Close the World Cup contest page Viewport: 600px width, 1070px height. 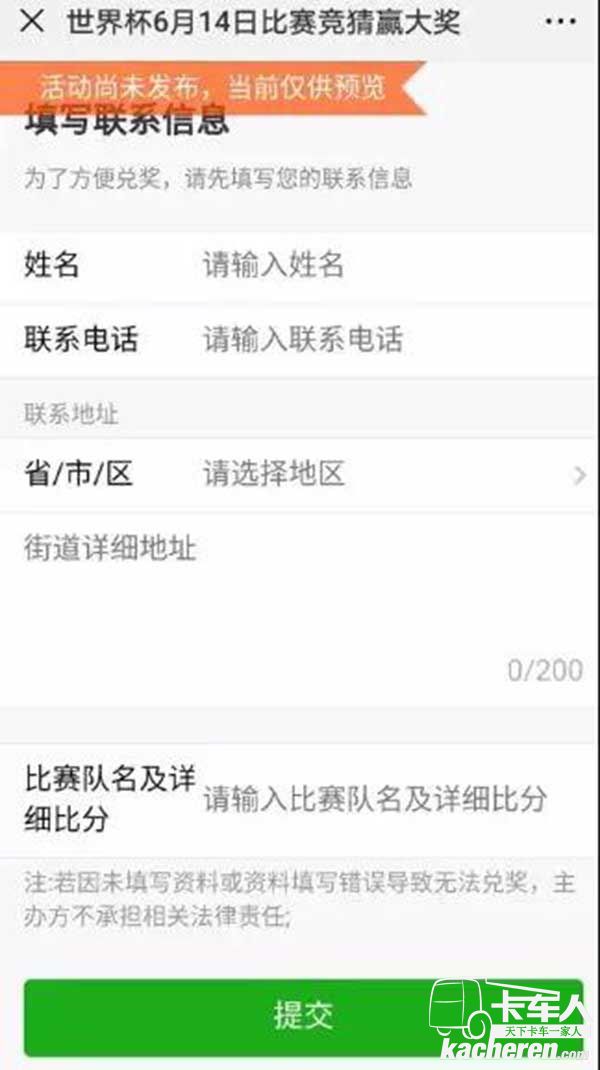click(x=32, y=22)
